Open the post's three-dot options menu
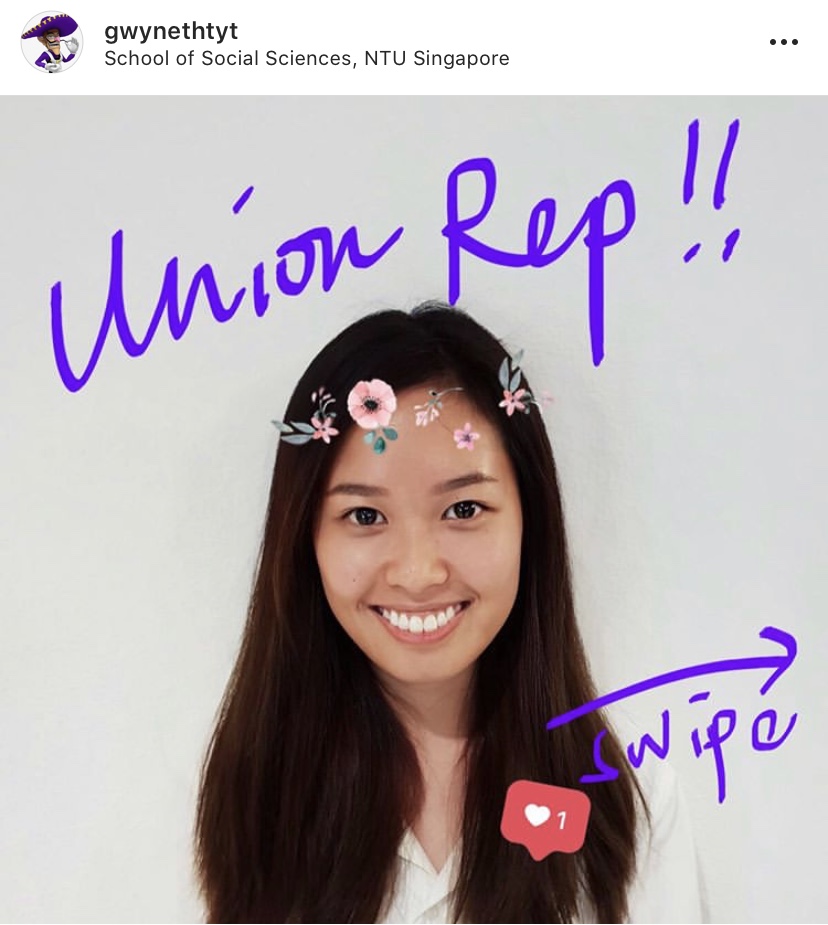This screenshot has width=828, height=925. (x=783, y=42)
